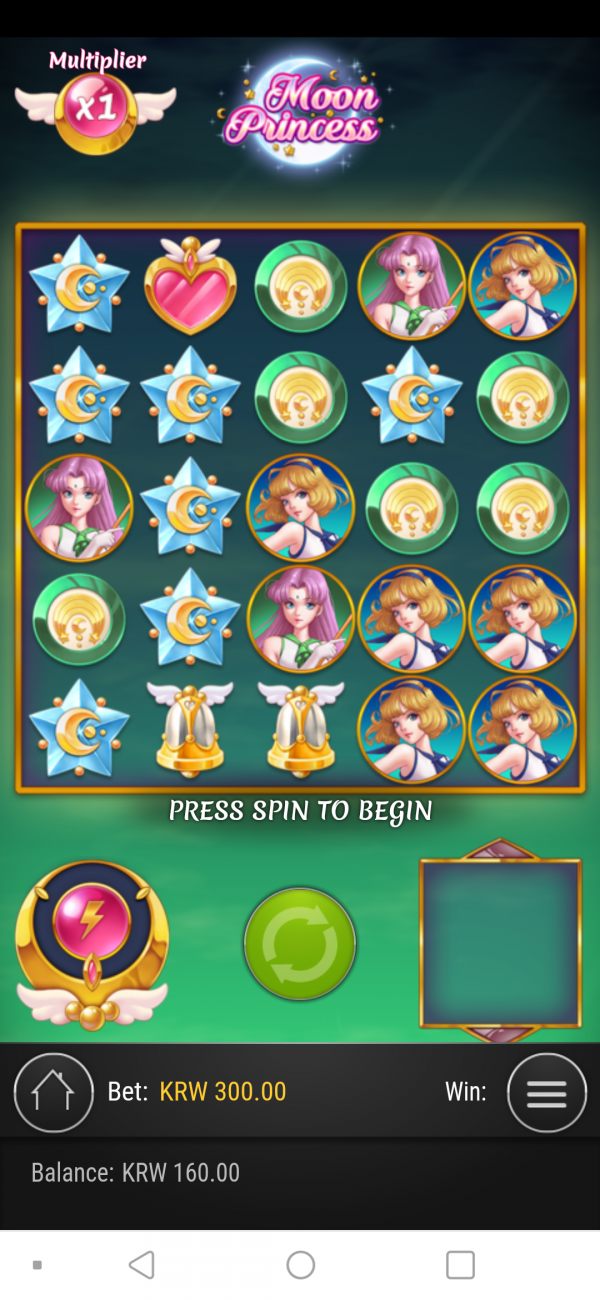Open recent apps from navigation bar
The image size is (600, 1300).
click(x=460, y=1265)
